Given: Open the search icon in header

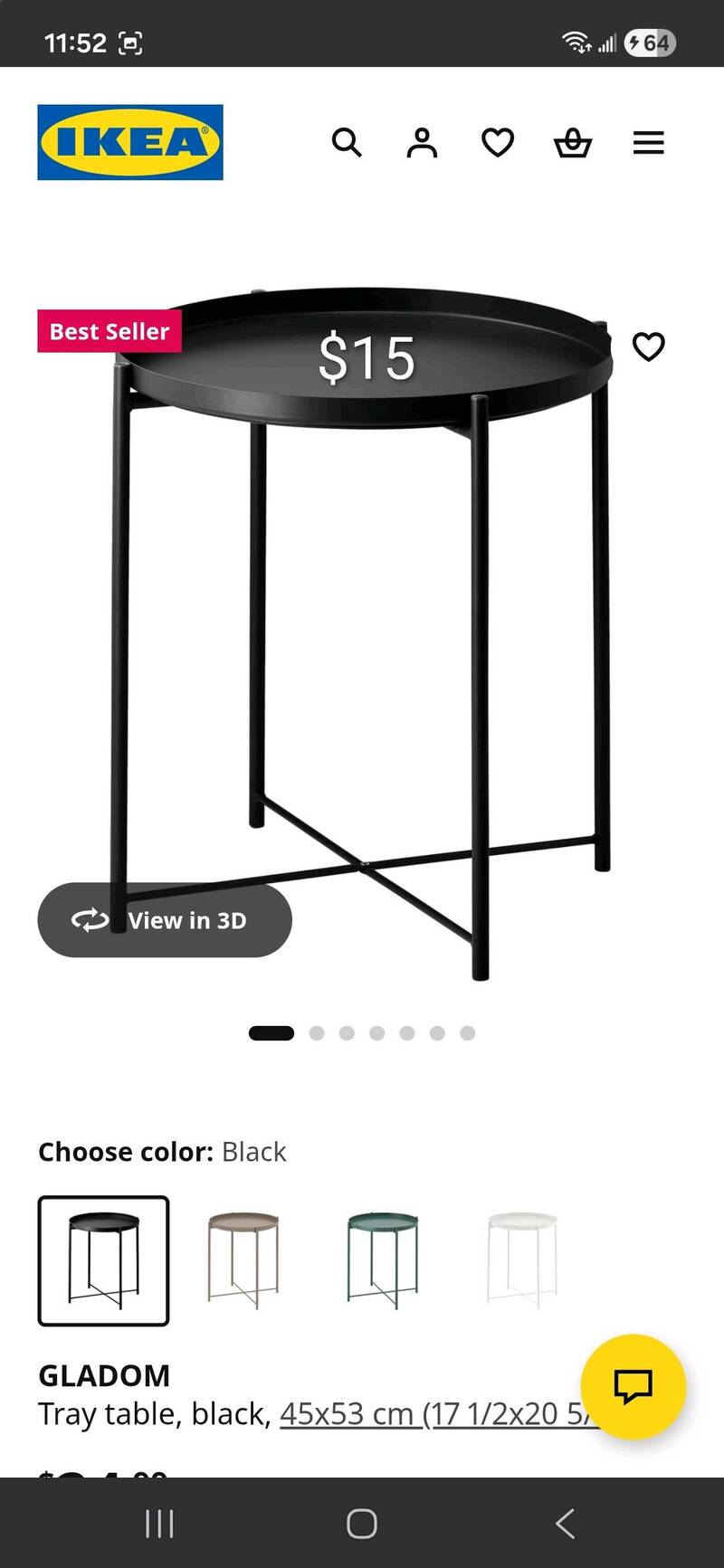Looking at the screenshot, I should point(347,143).
